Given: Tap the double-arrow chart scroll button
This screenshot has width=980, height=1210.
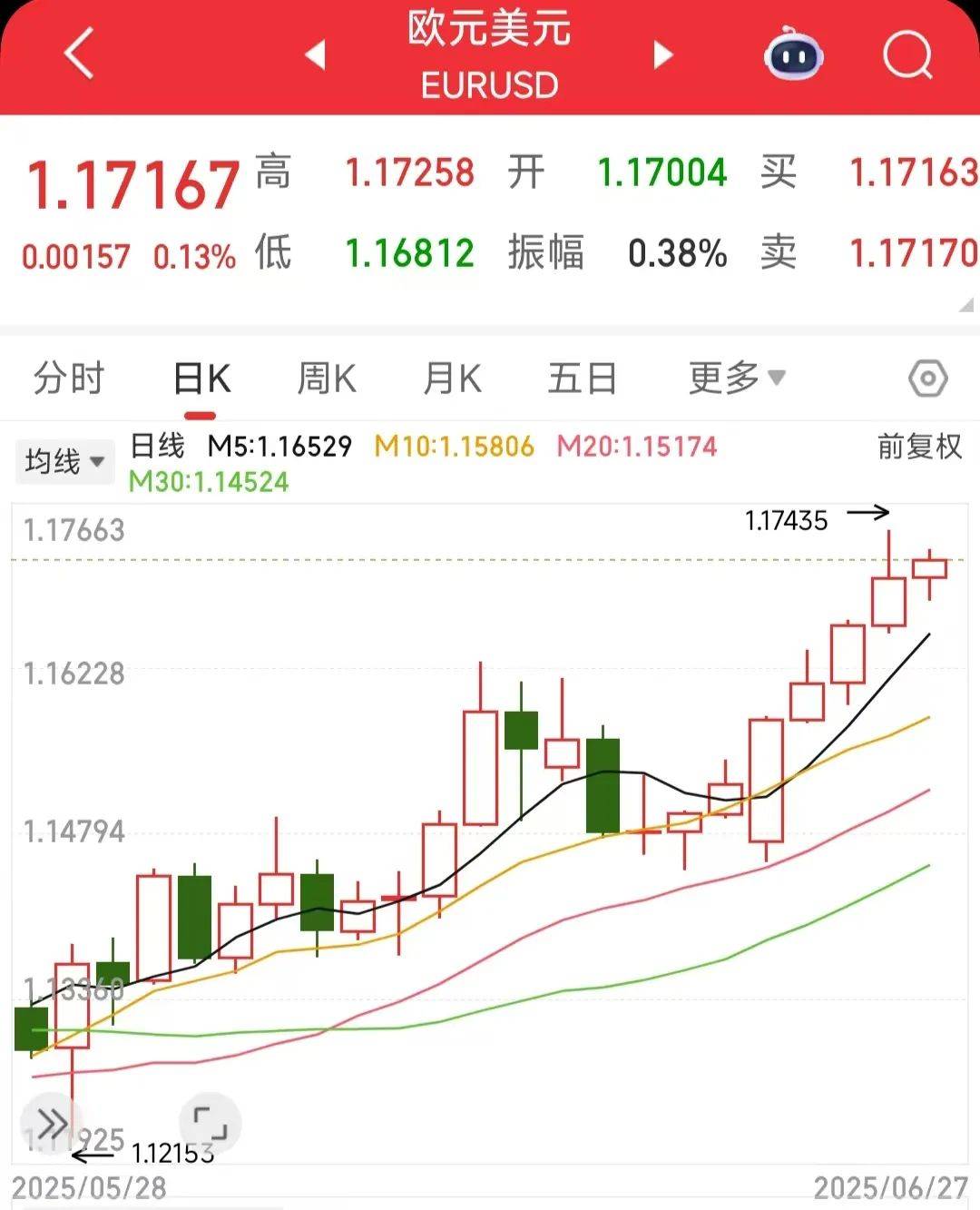Looking at the screenshot, I should coord(52,1124).
